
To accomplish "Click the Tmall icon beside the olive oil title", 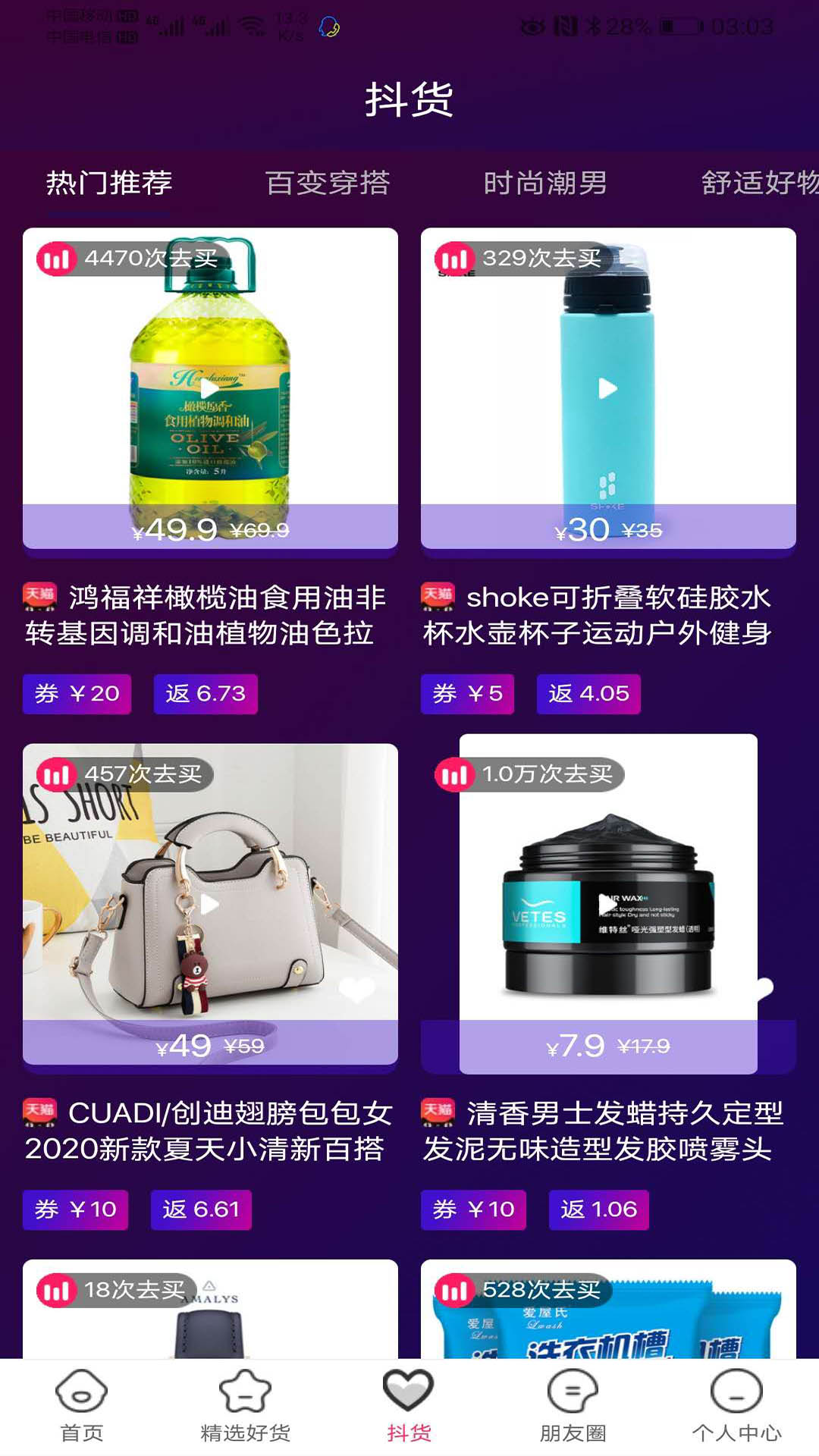I will (x=39, y=595).
